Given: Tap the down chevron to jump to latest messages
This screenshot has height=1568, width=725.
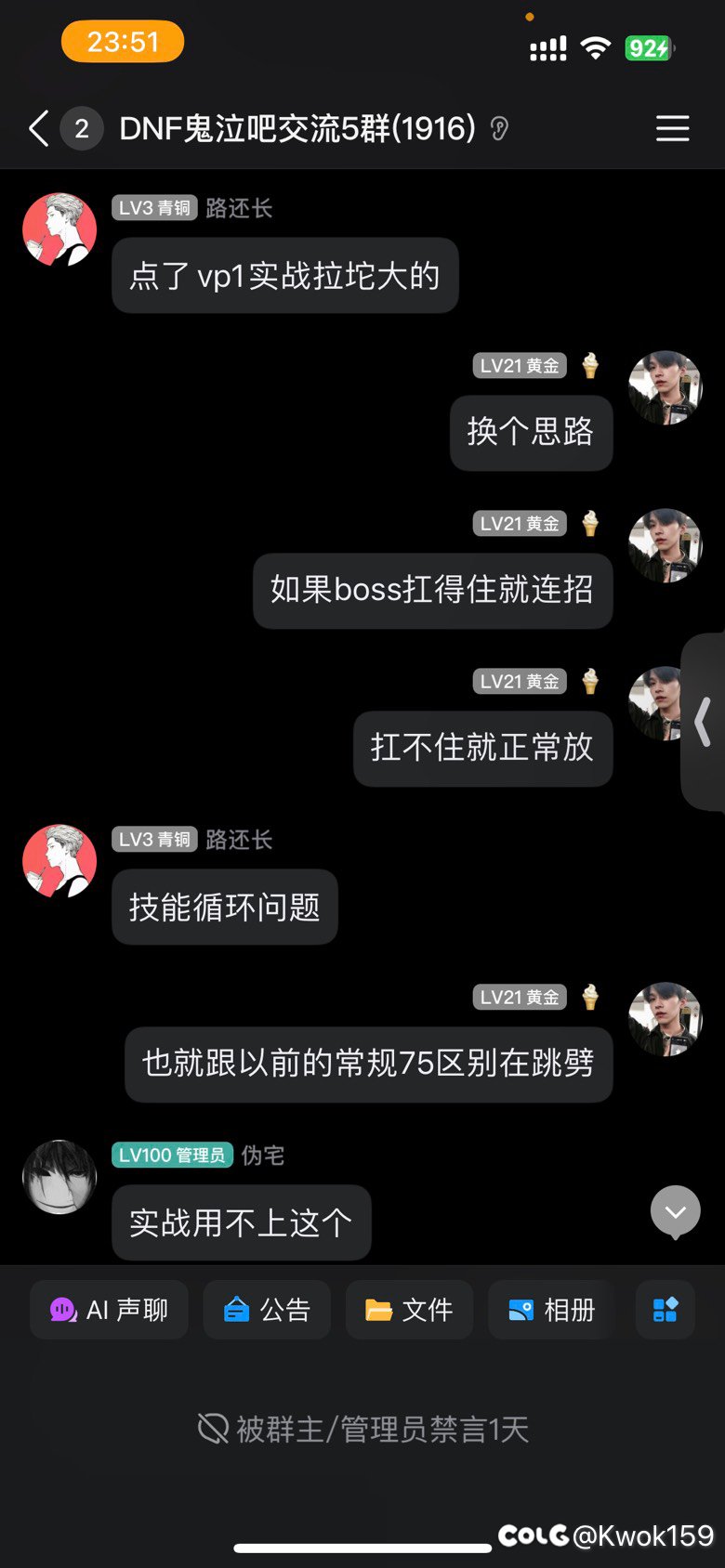Looking at the screenshot, I should (674, 1210).
